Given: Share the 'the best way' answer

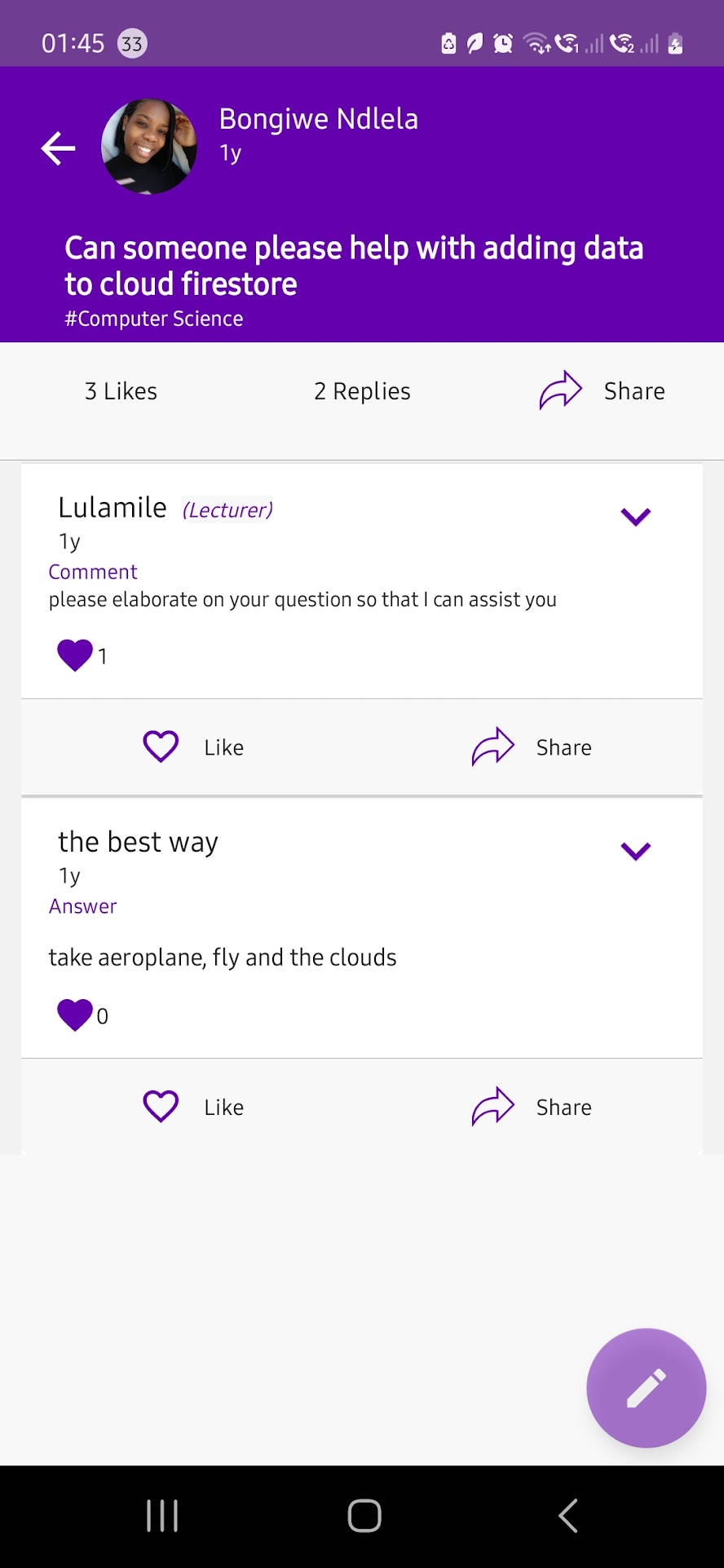Looking at the screenshot, I should click(532, 1107).
